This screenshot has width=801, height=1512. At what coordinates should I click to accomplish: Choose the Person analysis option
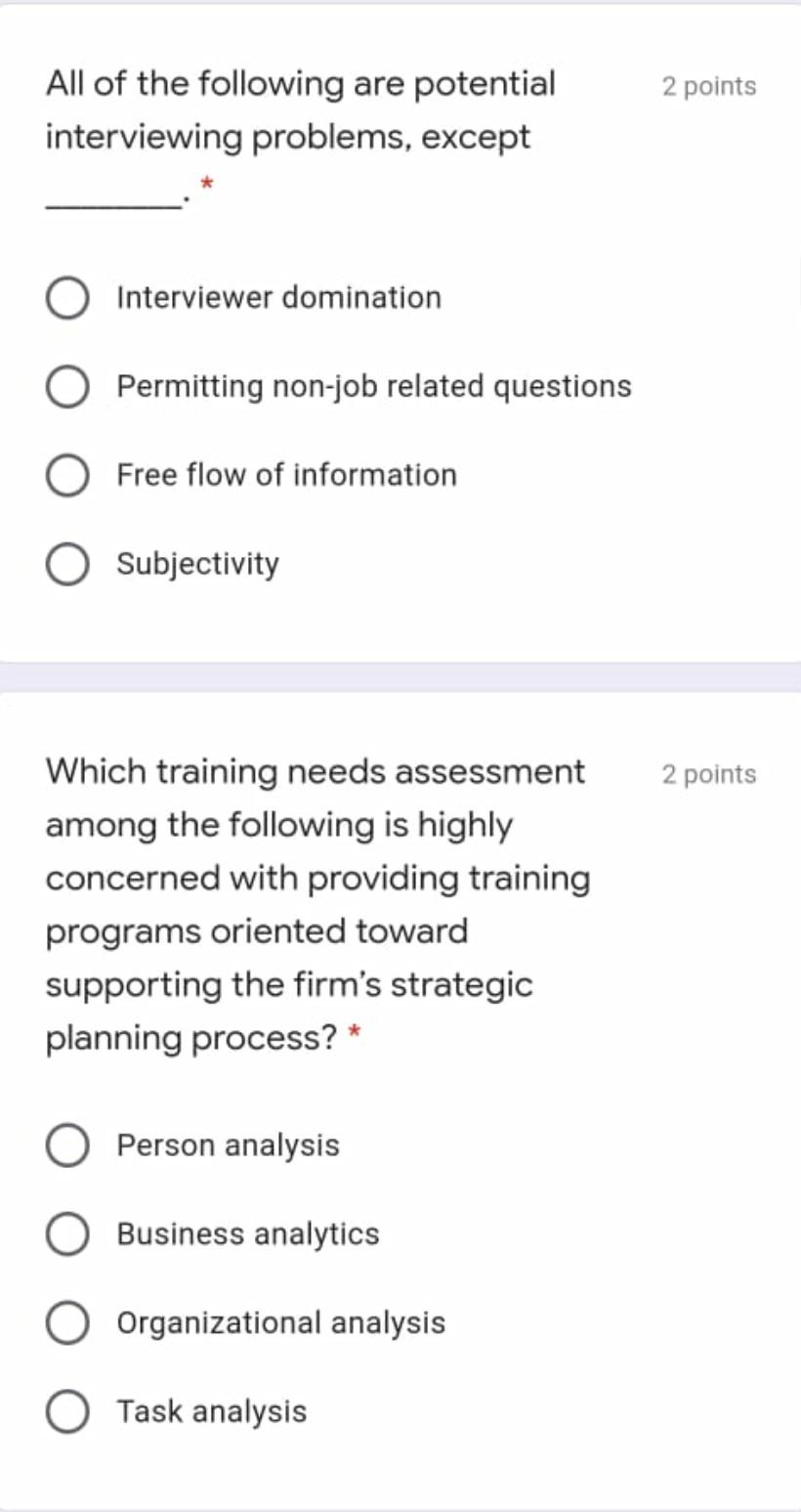[67, 1145]
